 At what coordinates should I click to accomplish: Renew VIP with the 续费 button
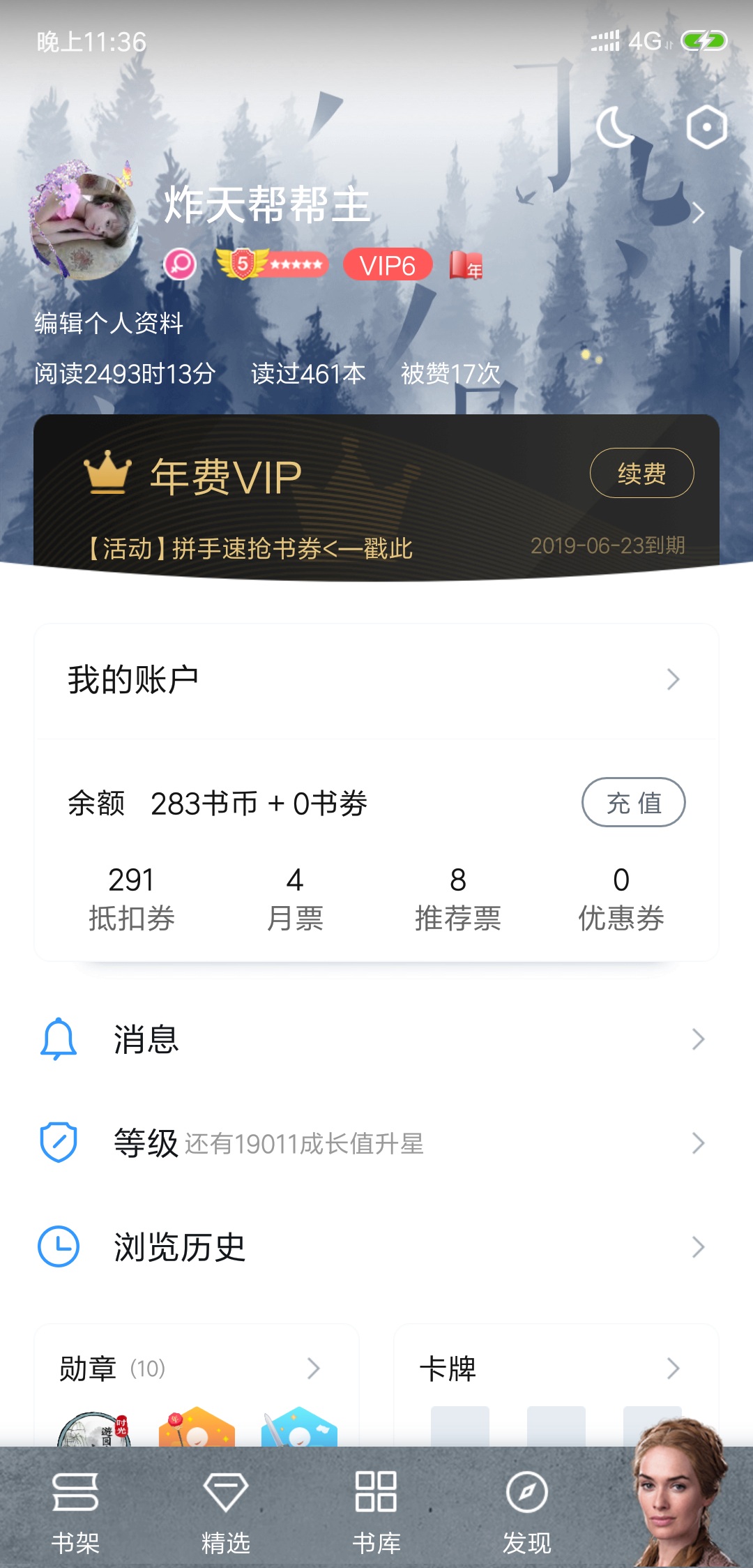(641, 474)
